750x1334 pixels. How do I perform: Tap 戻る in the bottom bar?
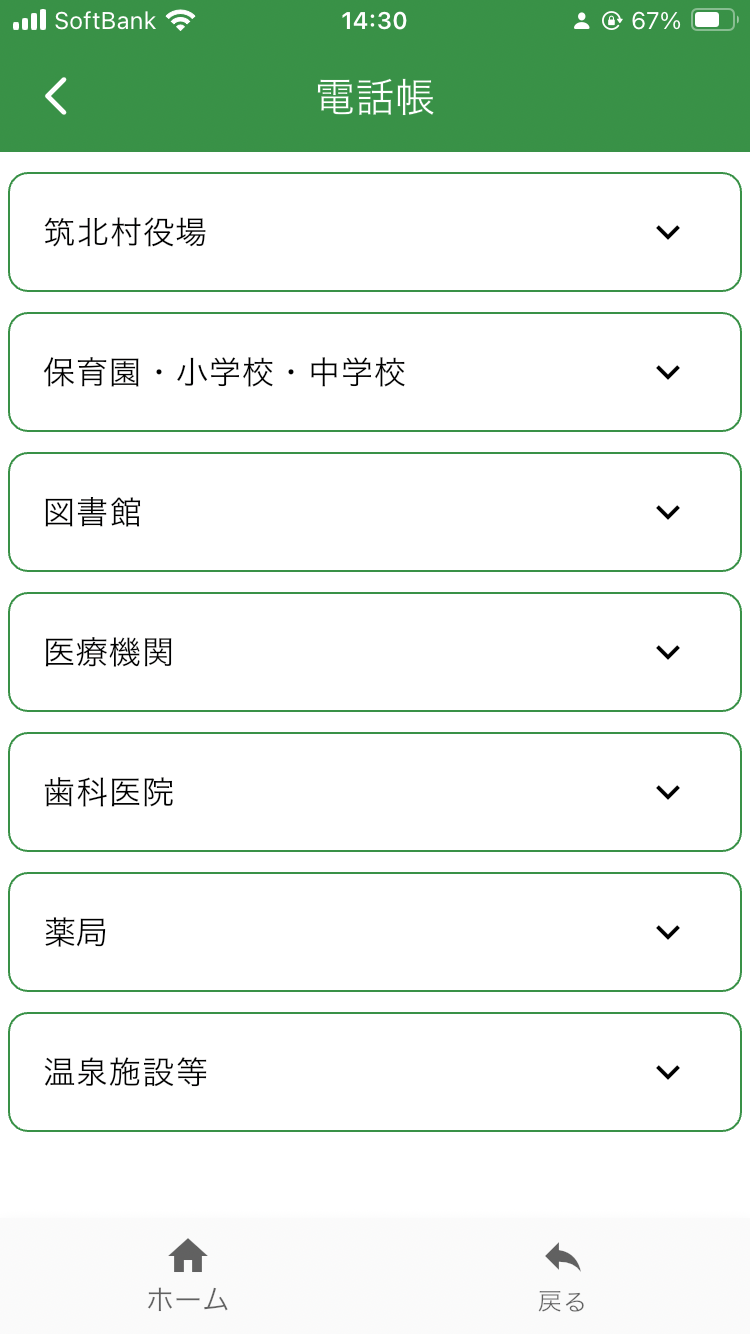coord(562,1277)
